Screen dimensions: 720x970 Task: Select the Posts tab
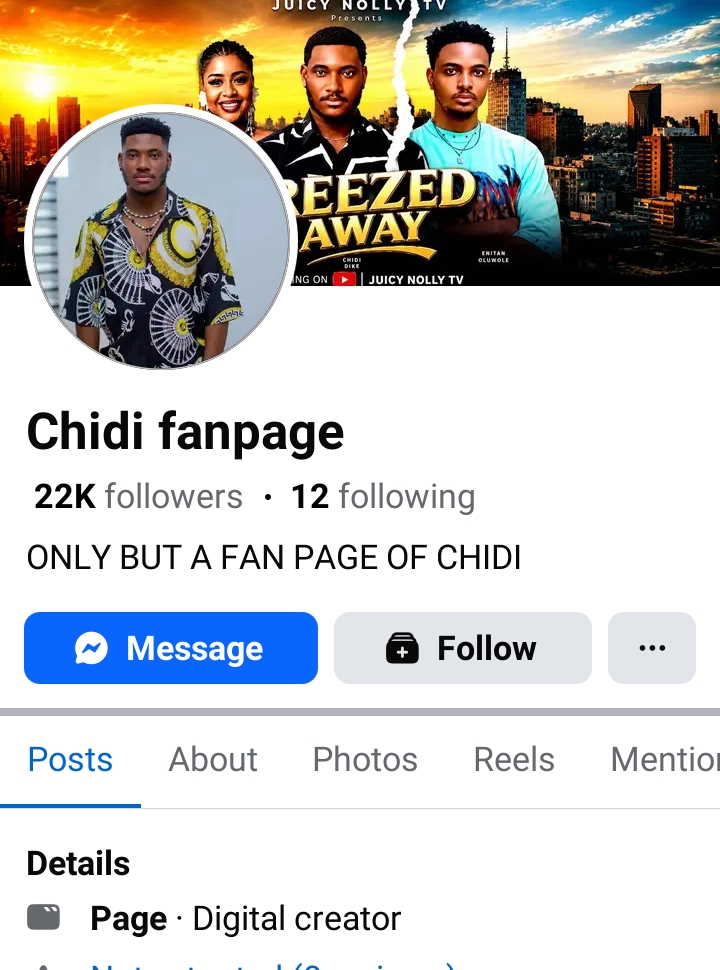tap(70, 759)
